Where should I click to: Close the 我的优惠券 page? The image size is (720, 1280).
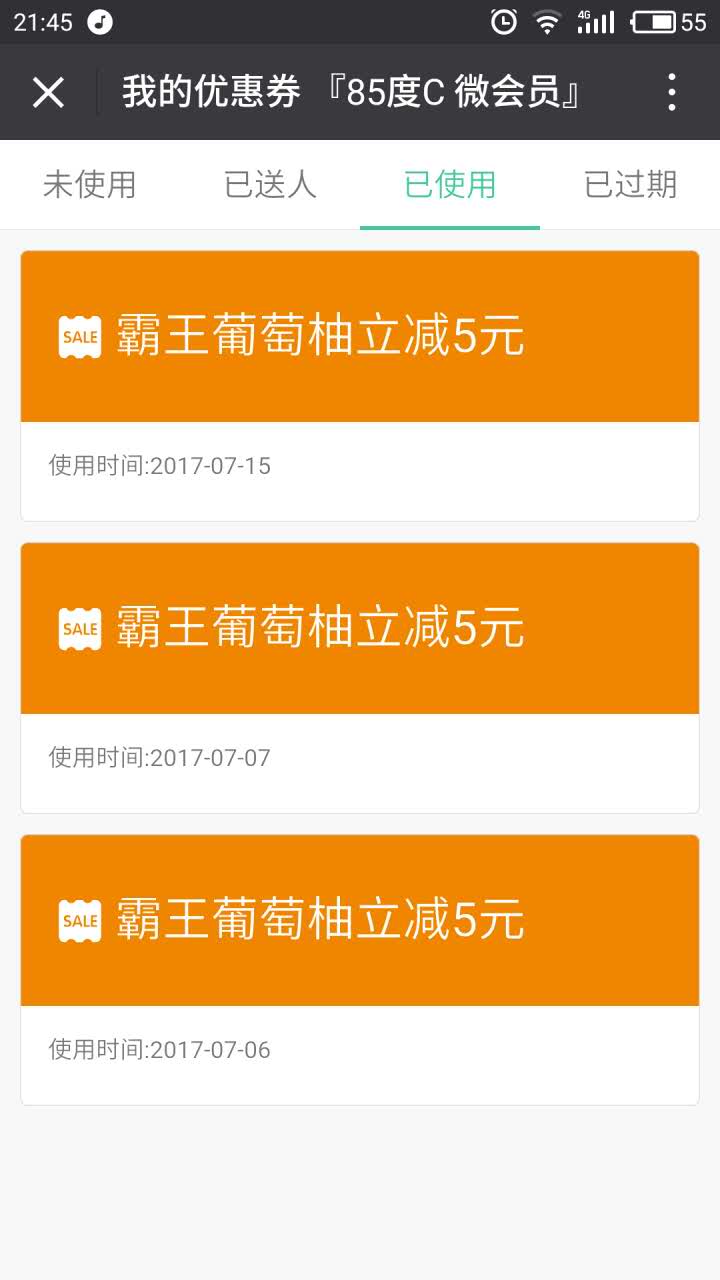[48, 92]
